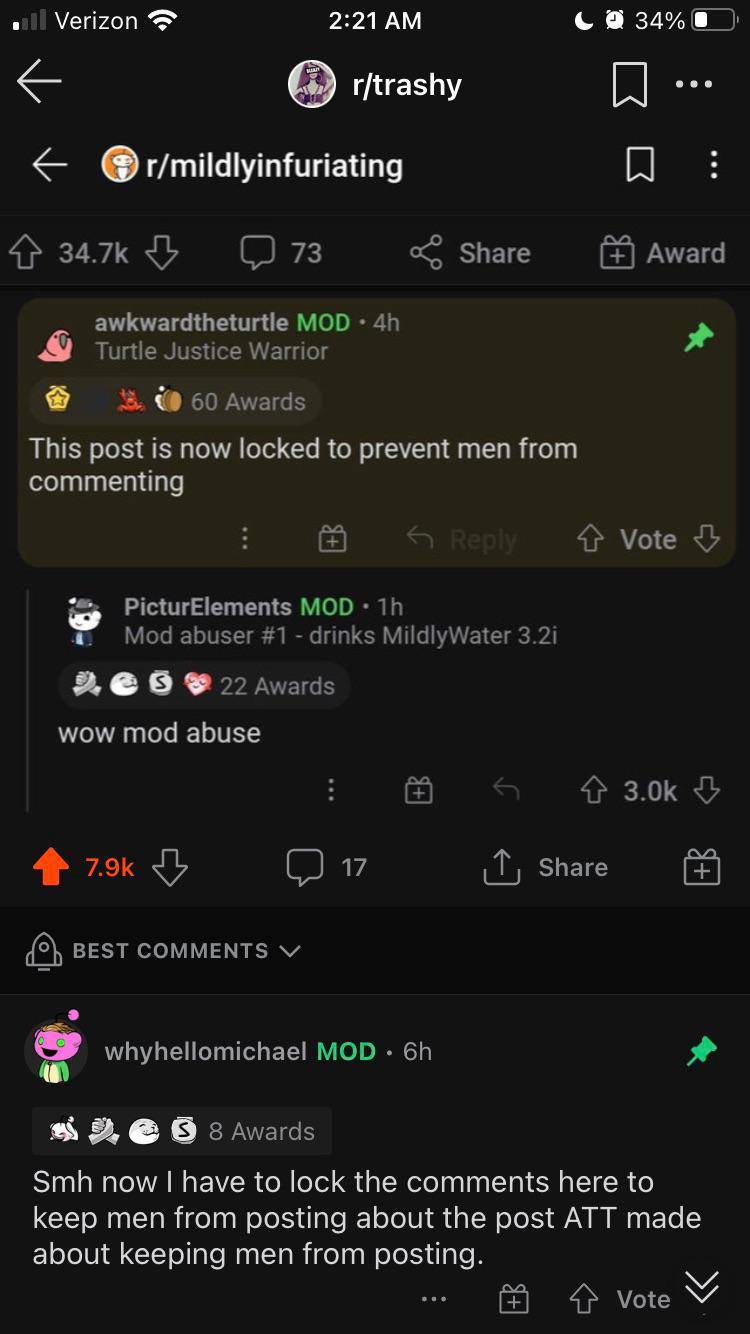The image size is (750, 1334).
Task: Open whyhellomichael's profile
Action: coord(205,1051)
